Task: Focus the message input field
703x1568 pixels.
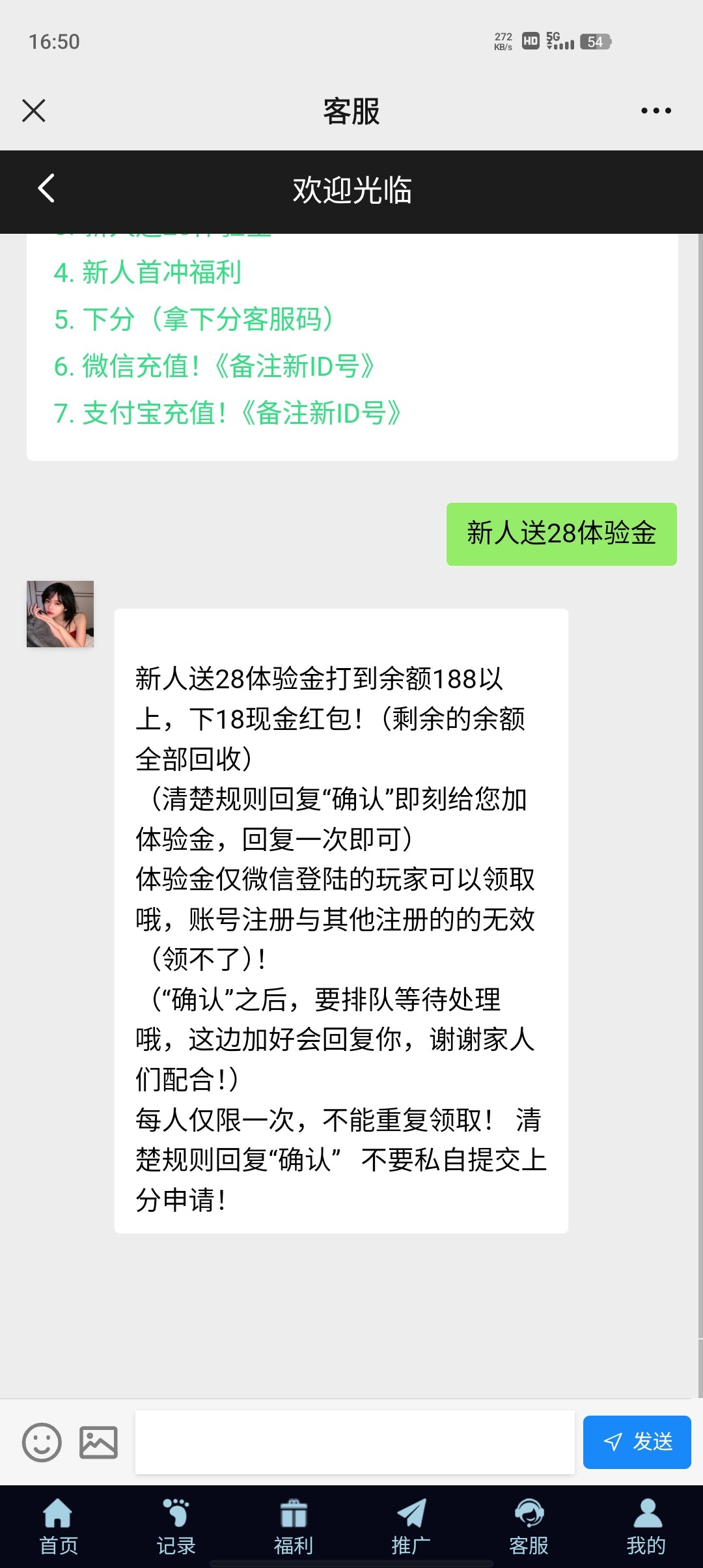Action: coord(355,1442)
